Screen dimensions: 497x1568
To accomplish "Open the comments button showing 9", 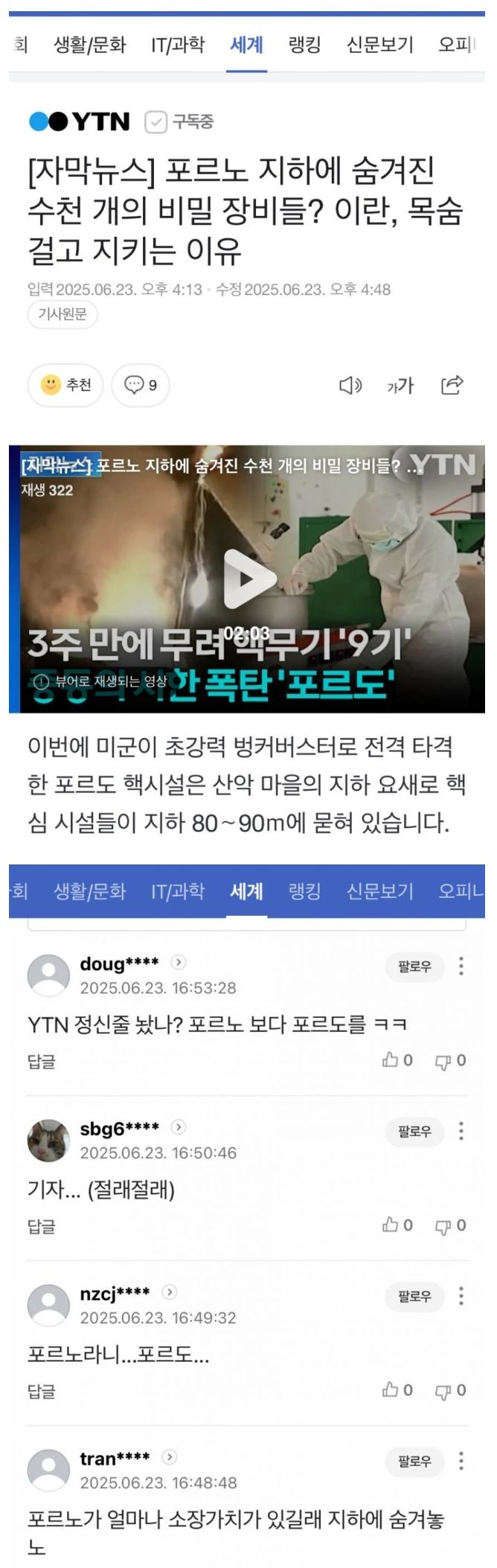I will (x=141, y=385).
